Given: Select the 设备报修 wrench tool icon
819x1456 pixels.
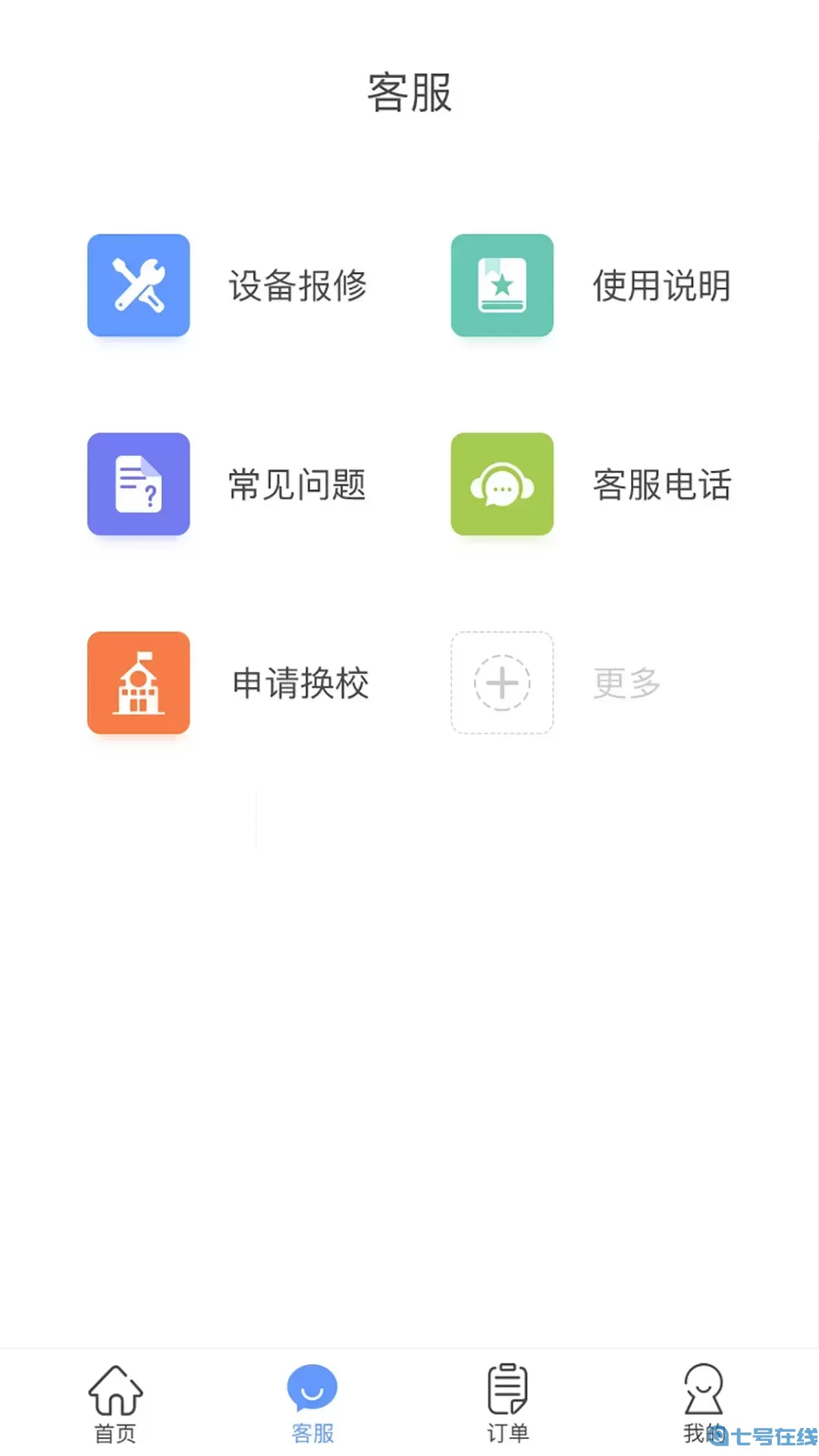Looking at the screenshot, I should (139, 286).
